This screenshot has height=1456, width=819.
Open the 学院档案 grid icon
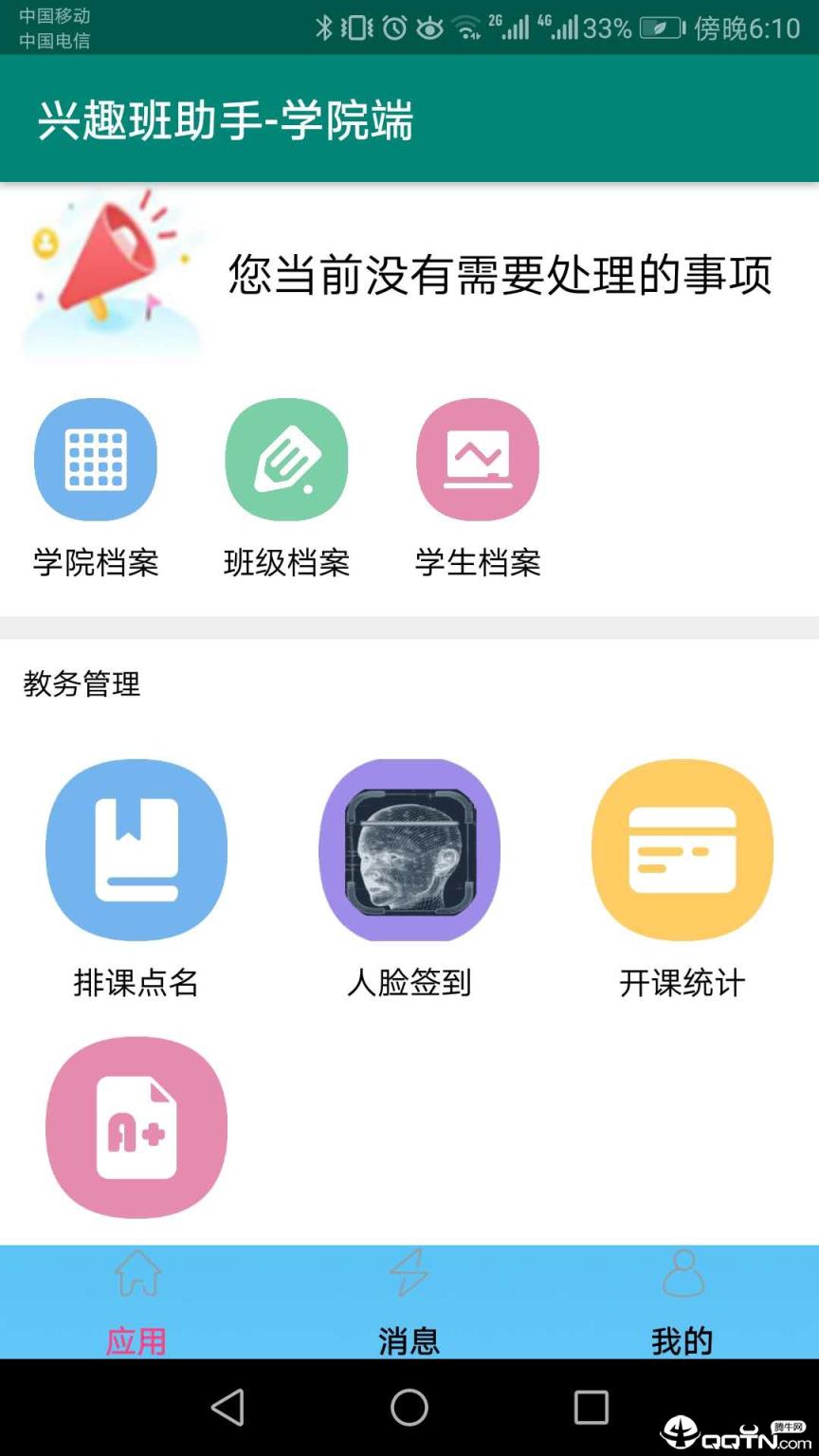(x=95, y=459)
